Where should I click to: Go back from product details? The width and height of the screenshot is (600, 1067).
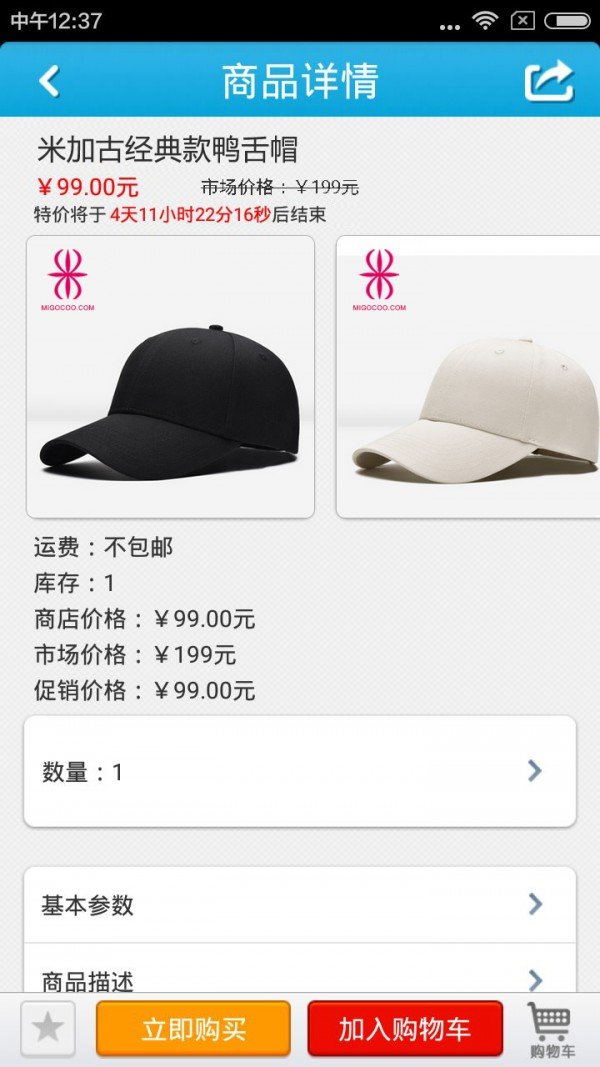(49, 81)
